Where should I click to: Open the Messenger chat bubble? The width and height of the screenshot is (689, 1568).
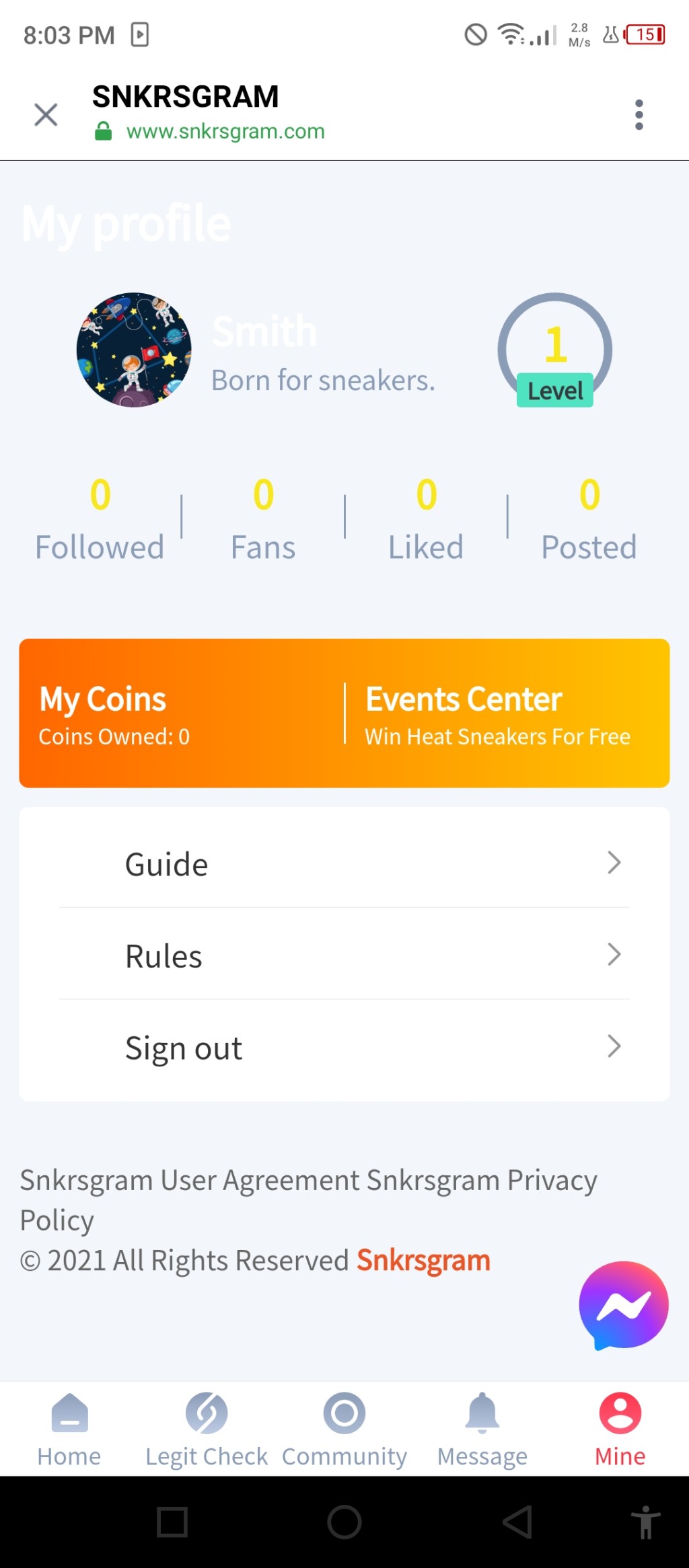tap(623, 1305)
